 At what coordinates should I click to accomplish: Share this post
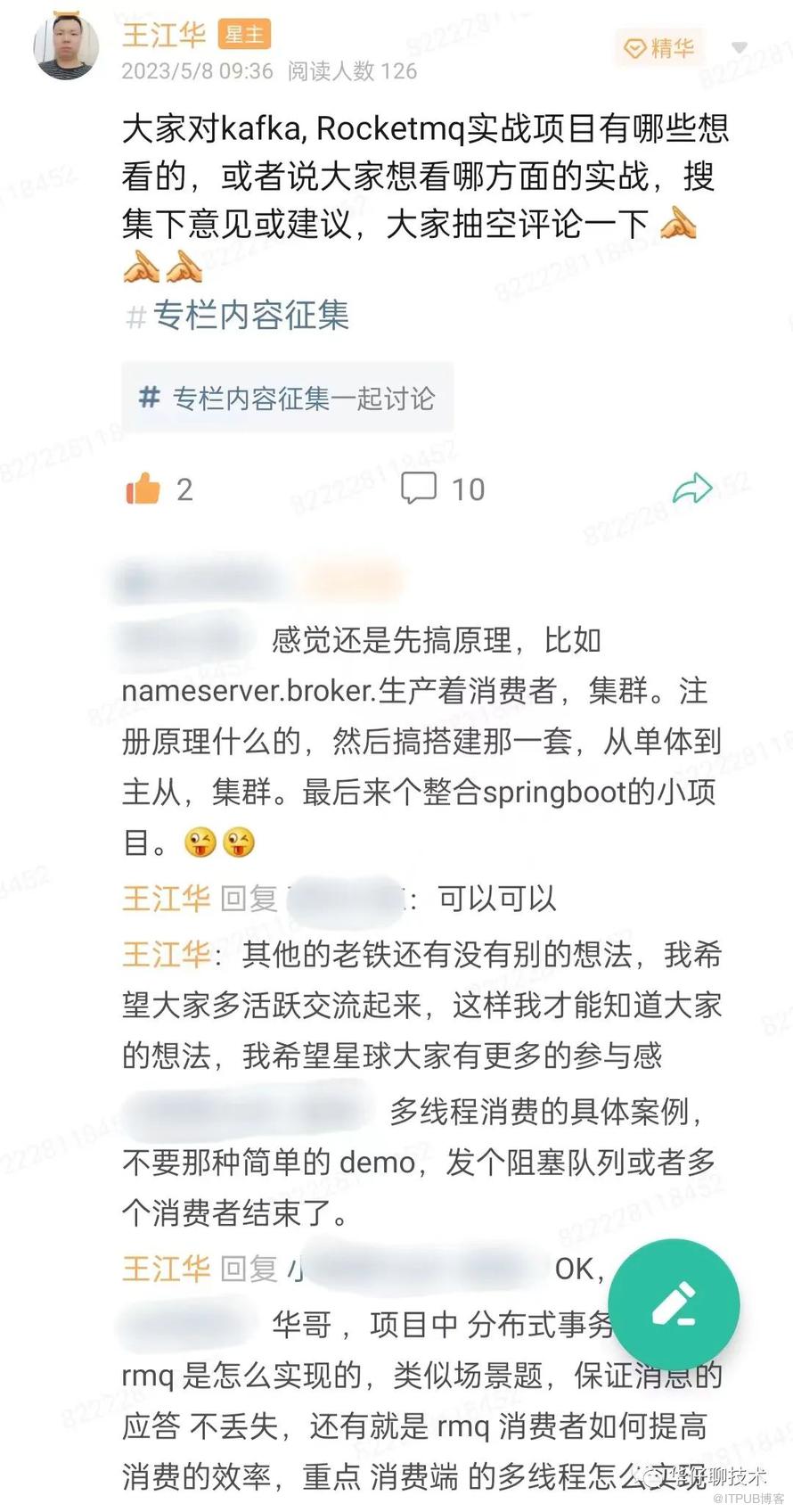691,488
